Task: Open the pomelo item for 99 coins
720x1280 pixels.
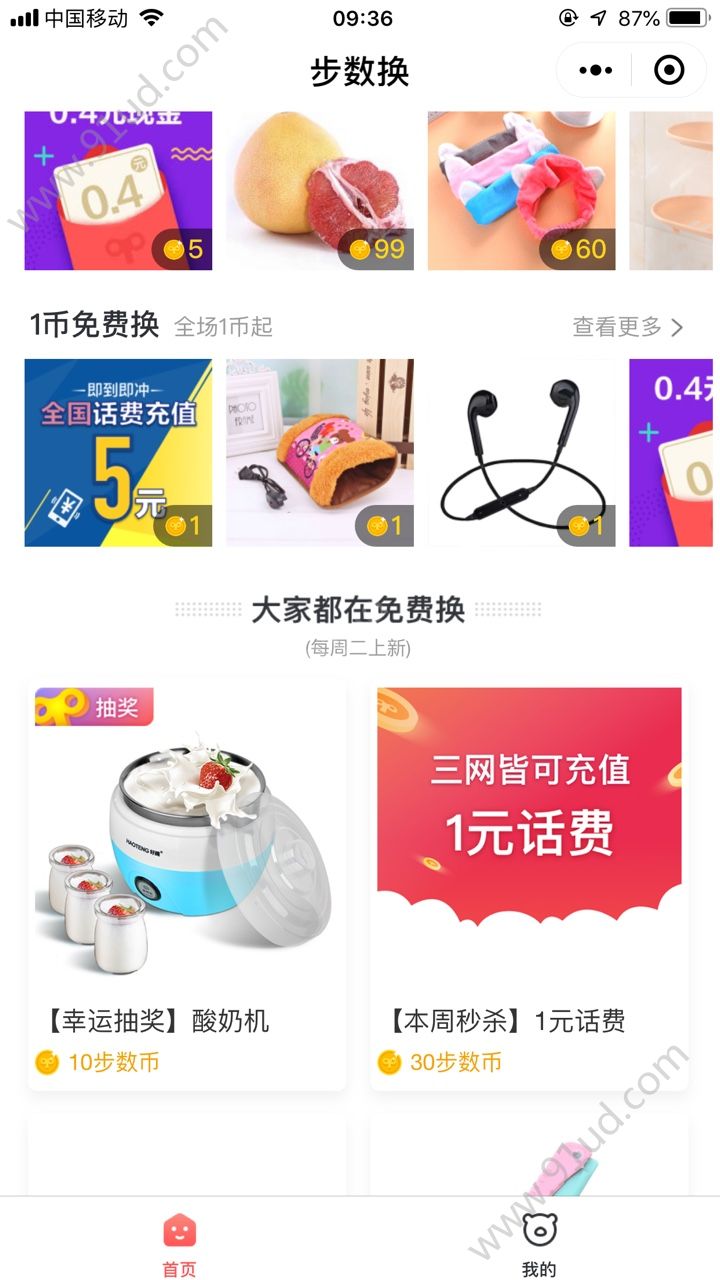Action: click(320, 190)
